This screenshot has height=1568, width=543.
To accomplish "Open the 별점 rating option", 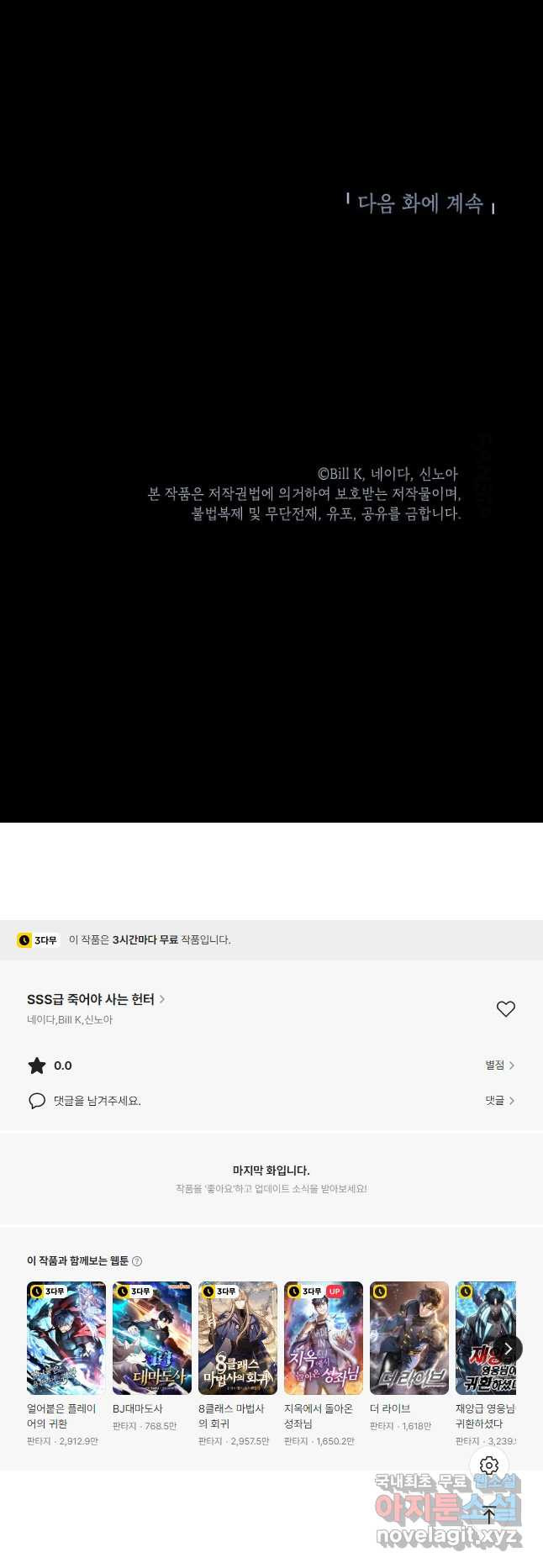I will tap(499, 1065).
